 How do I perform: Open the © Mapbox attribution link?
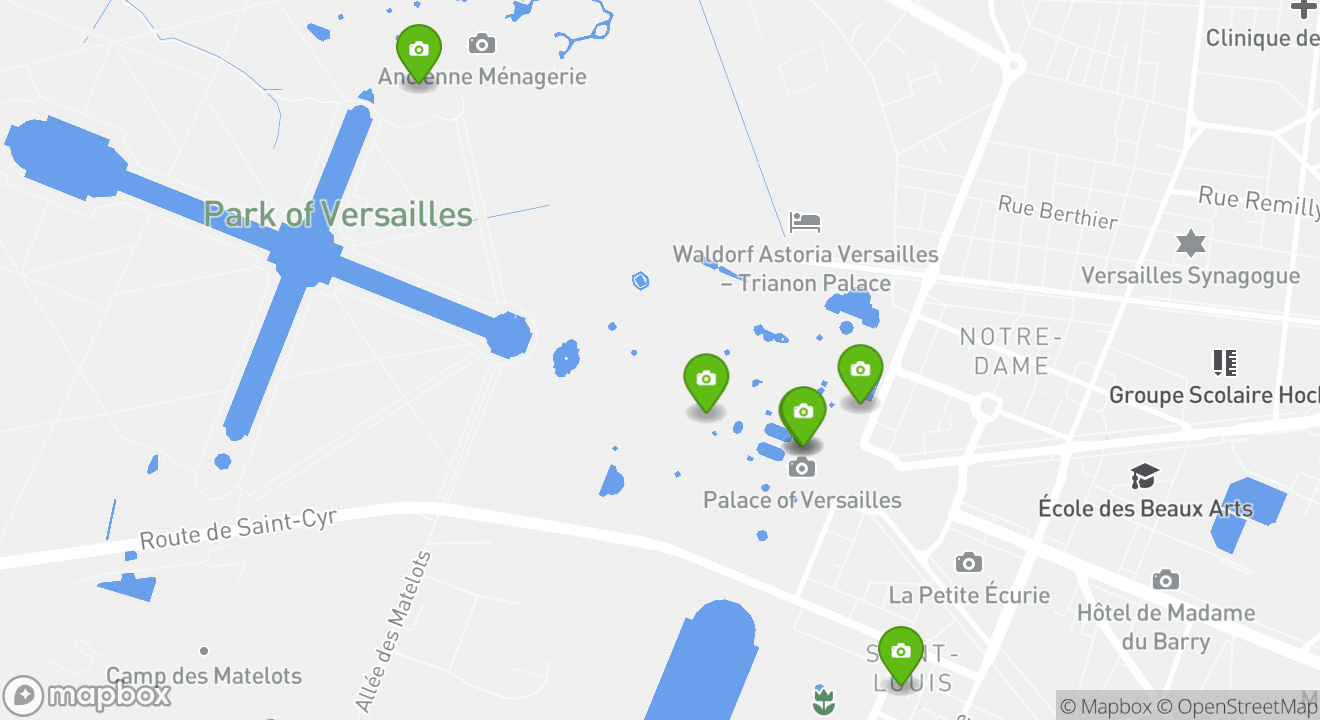click(x=1105, y=706)
